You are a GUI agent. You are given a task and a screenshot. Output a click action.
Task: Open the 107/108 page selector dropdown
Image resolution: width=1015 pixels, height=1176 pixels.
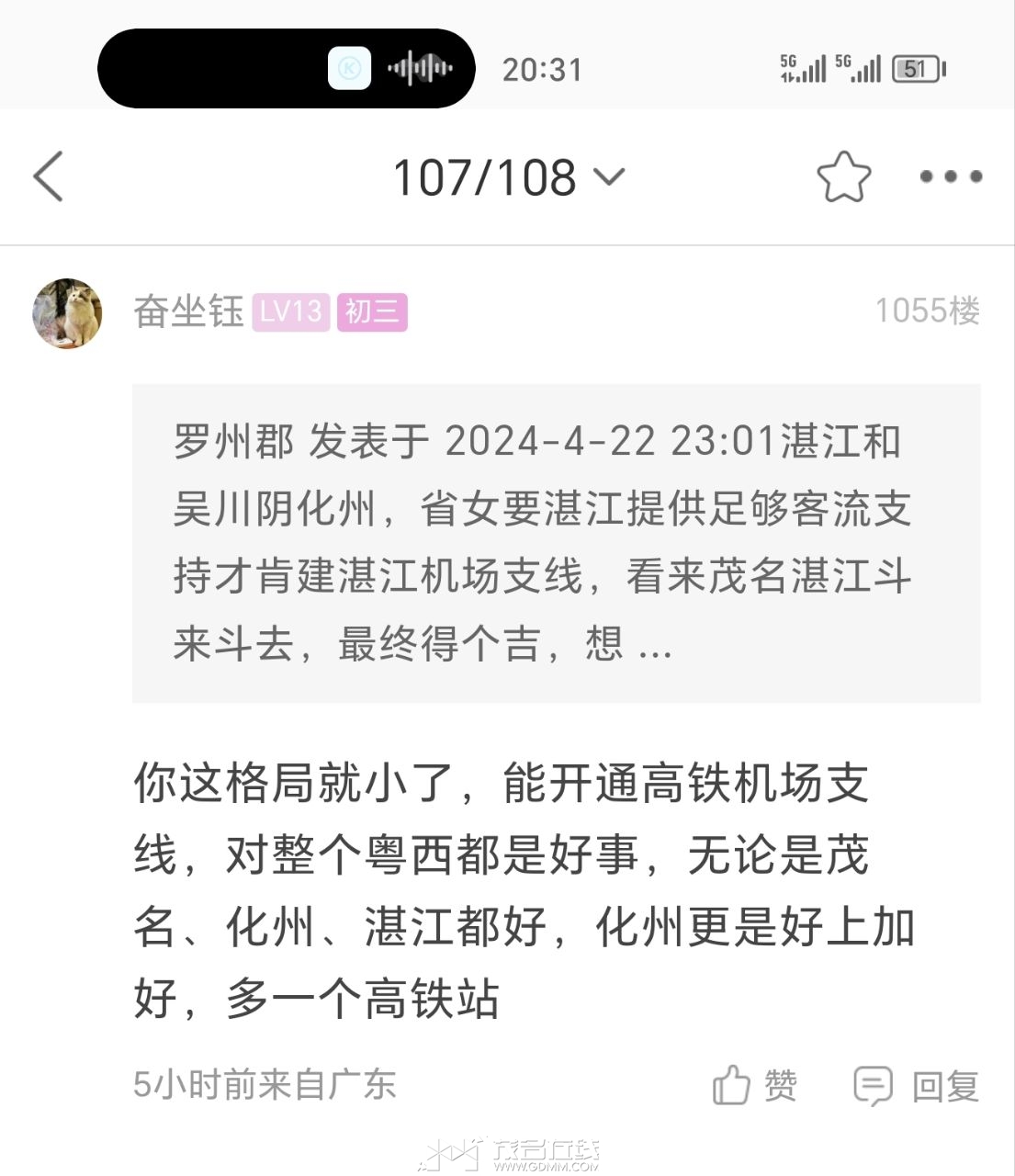click(508, 176)
